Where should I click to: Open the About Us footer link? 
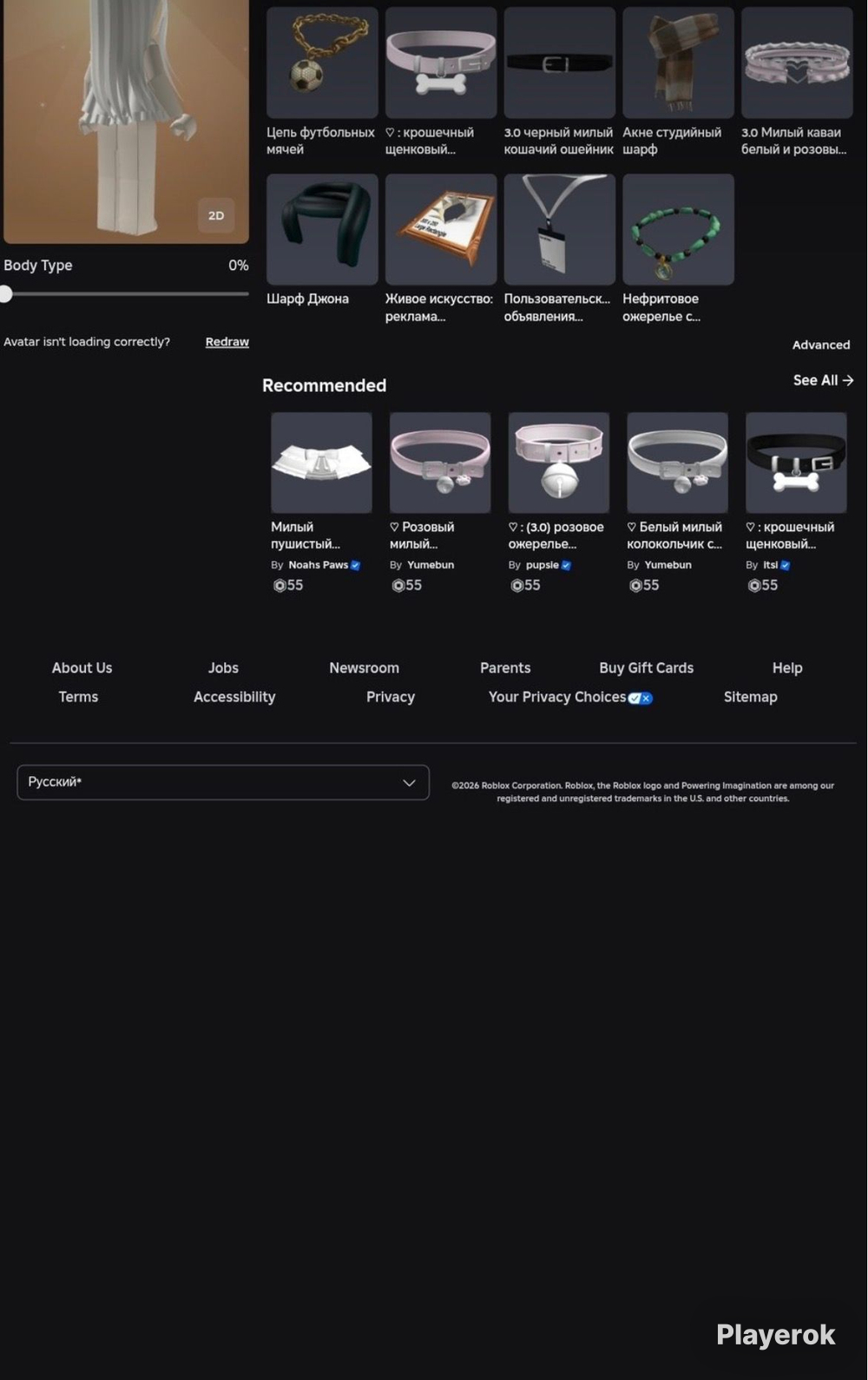coord(82,667)
